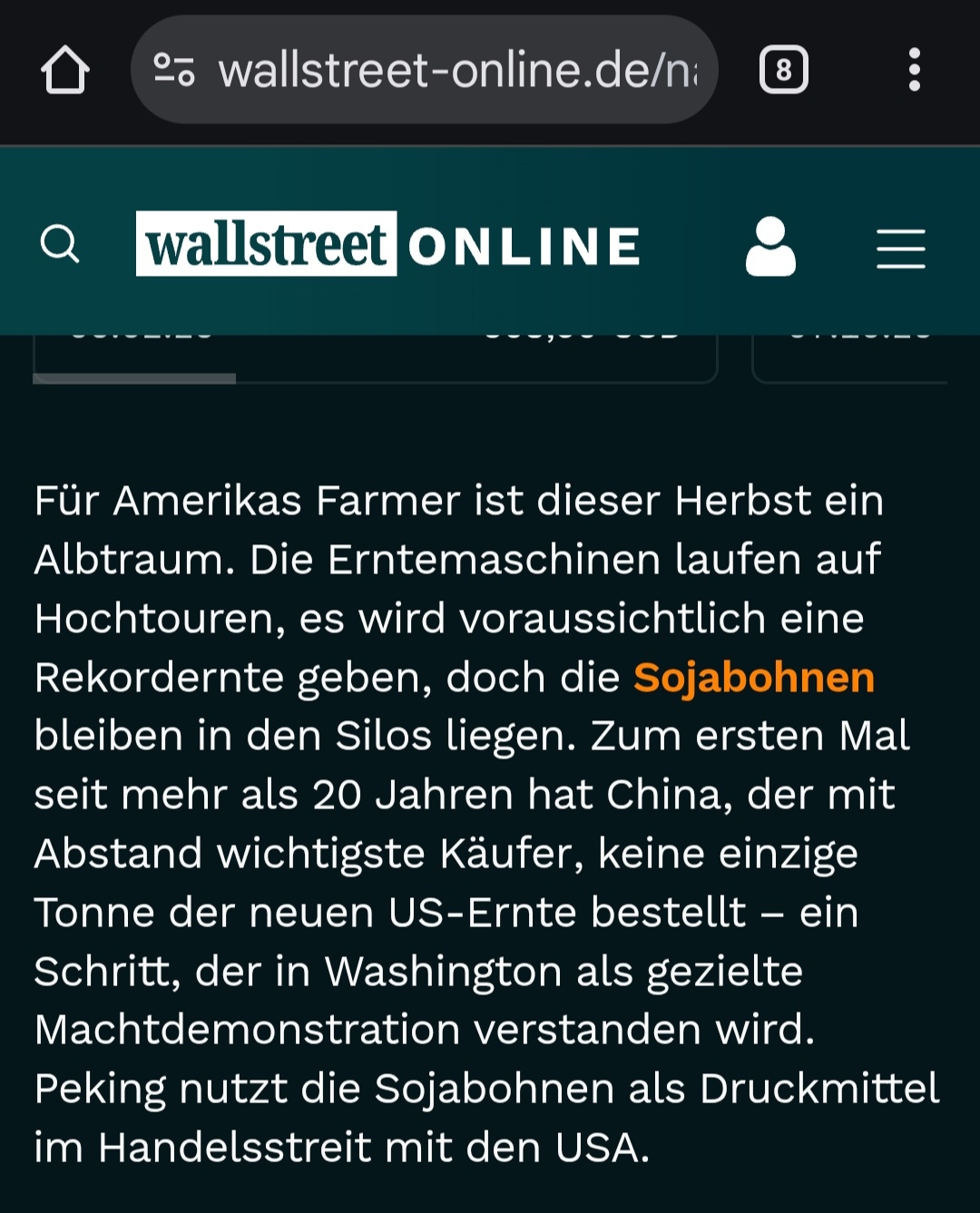Follow the orange Sojabohnen link
The width and height of the screenshot is (980, 1213).
click(x=753, y=678)
